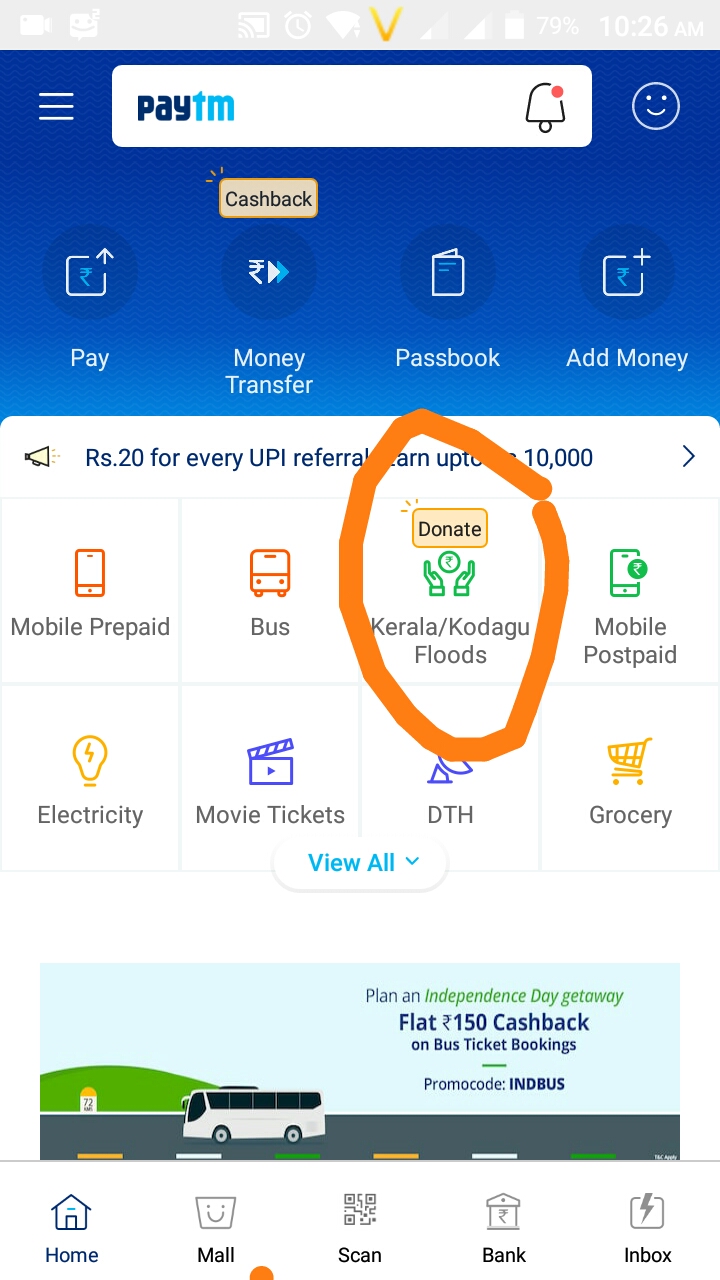The image size is (720, 1280).
Task: Book a Bus ticket
Action: (x=270, y=590)
